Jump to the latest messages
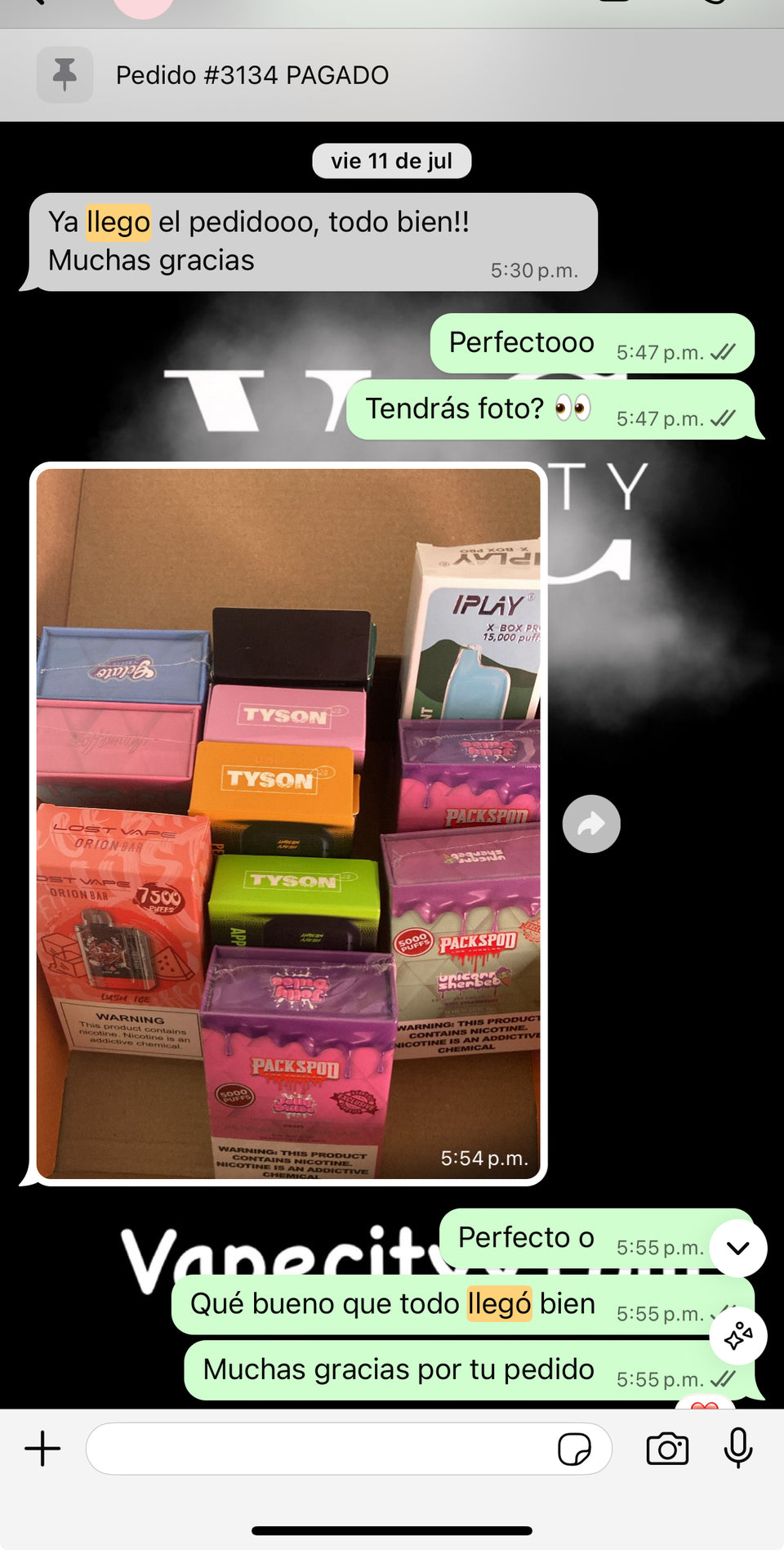 pos(737,1248)
